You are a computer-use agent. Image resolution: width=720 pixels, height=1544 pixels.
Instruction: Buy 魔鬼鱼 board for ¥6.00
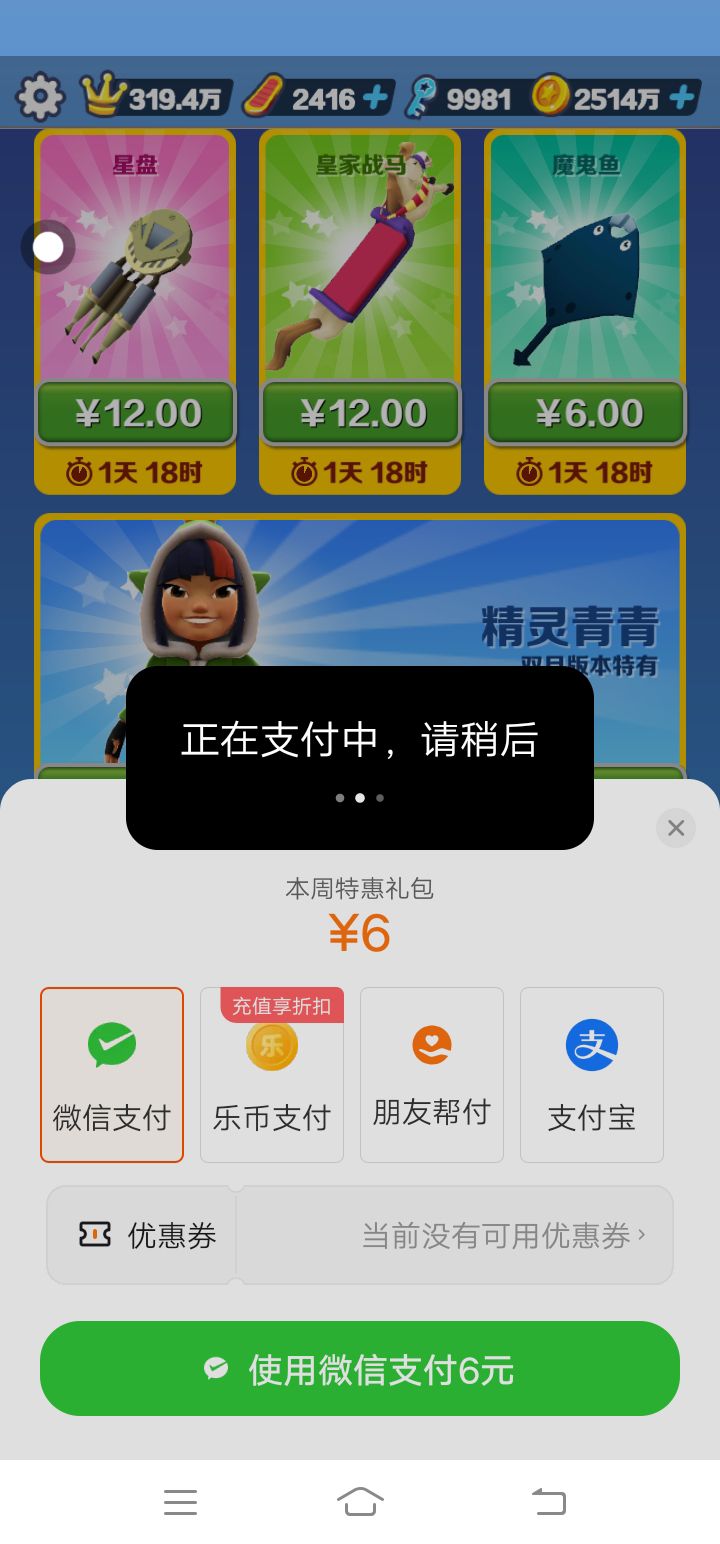pyautogui.click(x=586, y=413)
